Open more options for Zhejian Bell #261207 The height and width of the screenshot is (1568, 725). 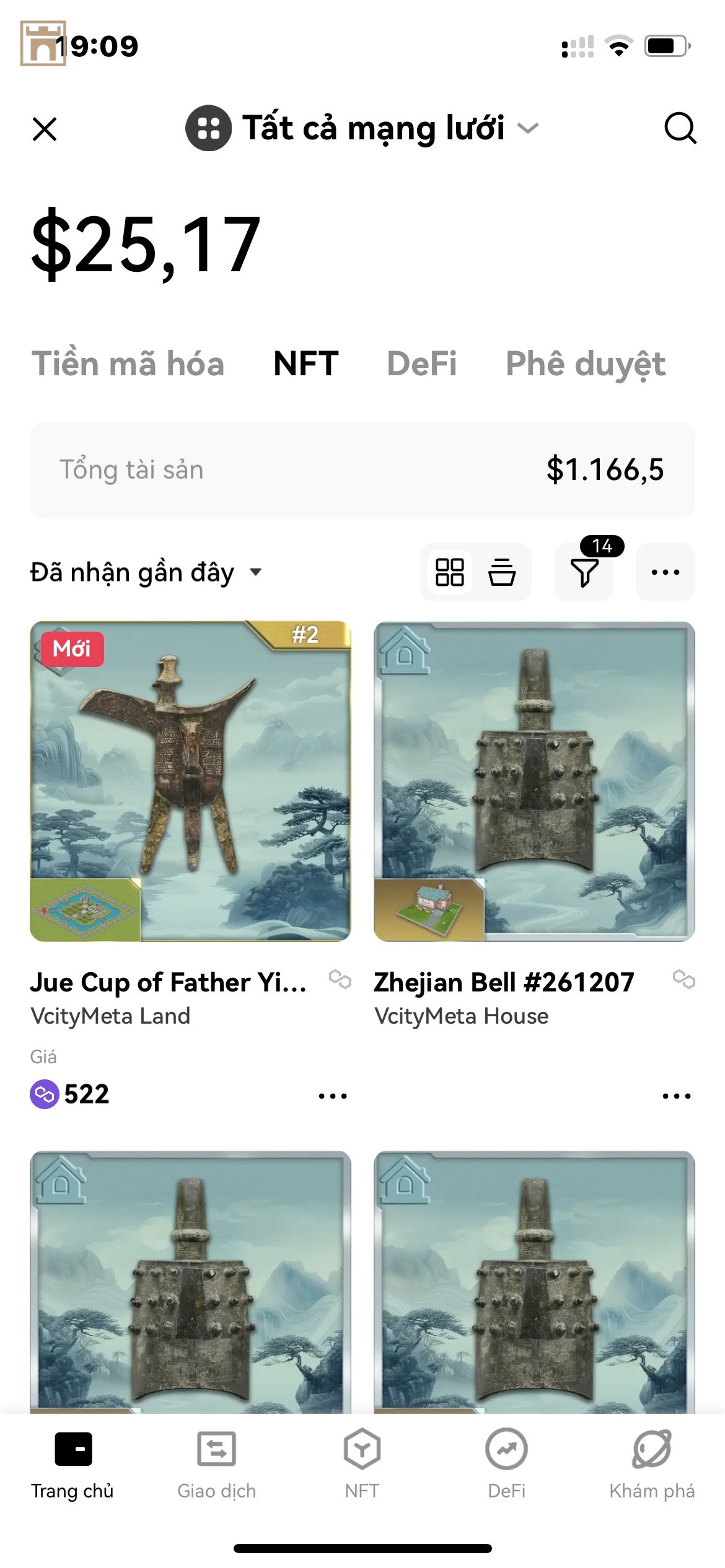point(676,1096)
